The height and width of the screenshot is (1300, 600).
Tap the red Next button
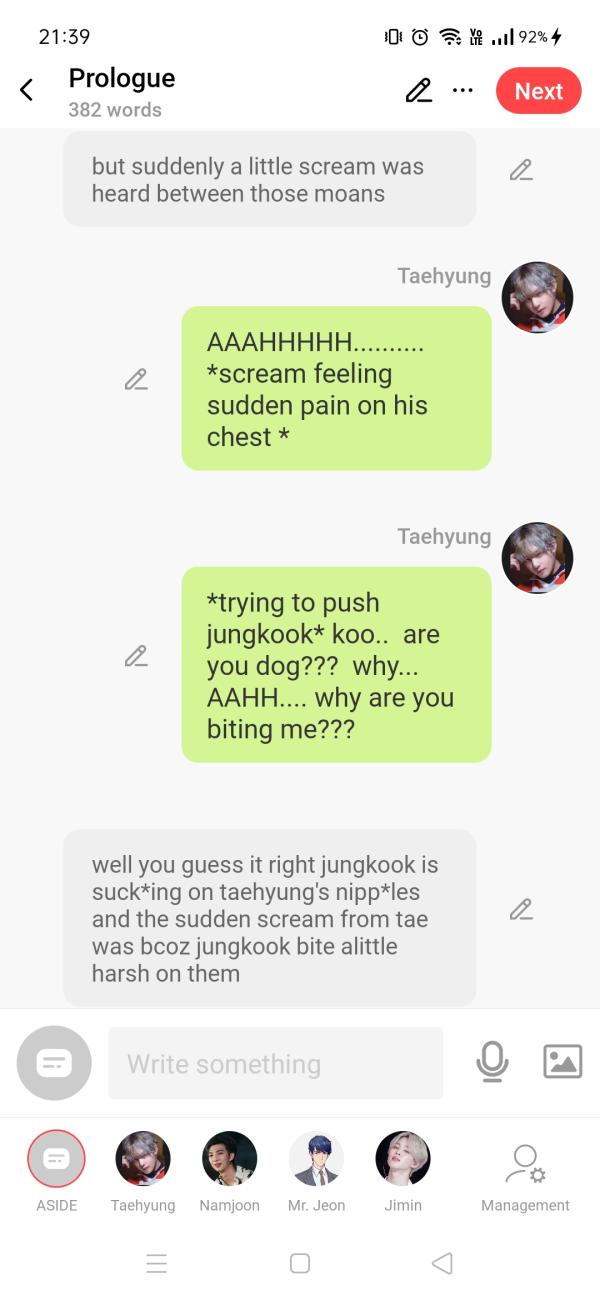tap(538, 91)
